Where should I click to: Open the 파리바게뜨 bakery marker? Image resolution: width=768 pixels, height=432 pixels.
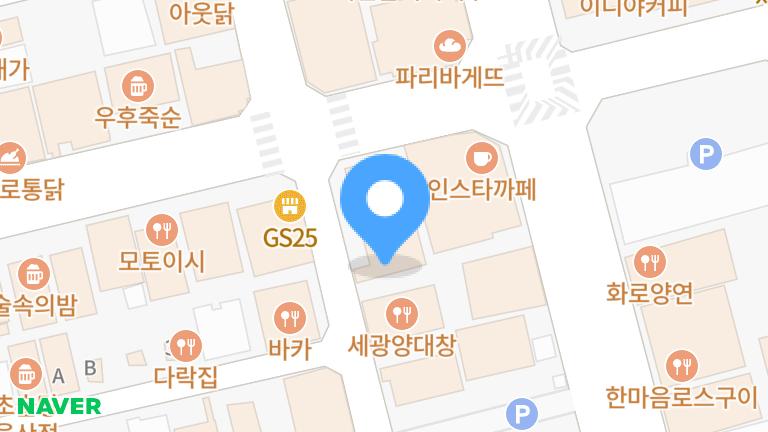pos(449,45)
